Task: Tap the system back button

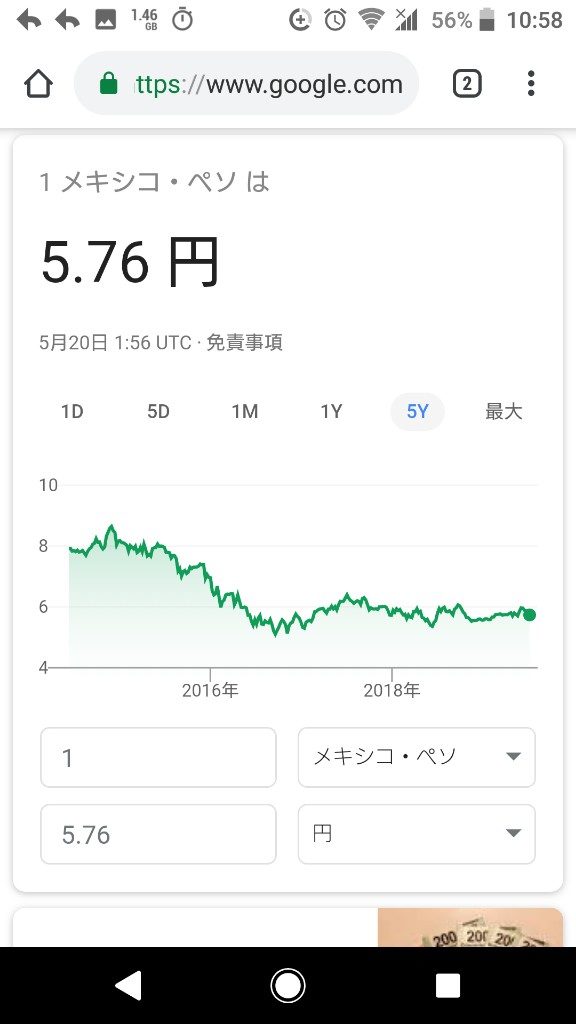Action: (x=128, y=985)
